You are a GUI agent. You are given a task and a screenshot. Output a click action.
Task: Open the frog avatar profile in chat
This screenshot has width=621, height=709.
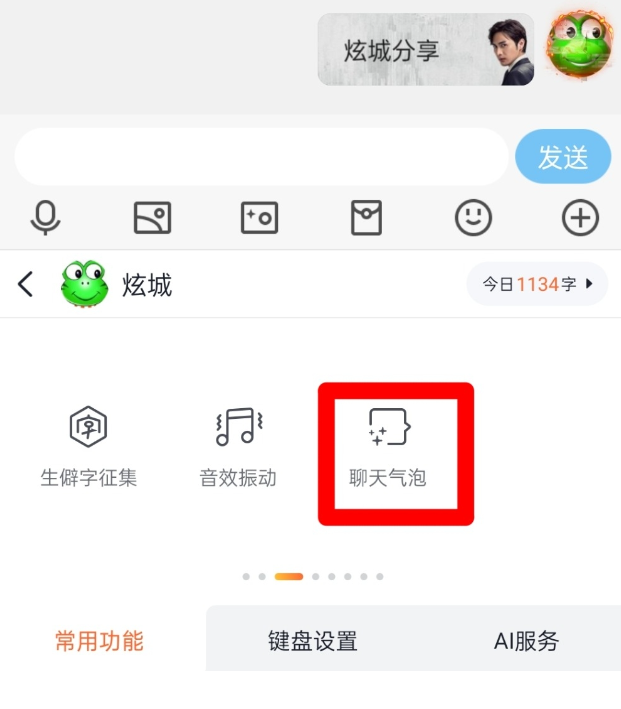point(579,48)
